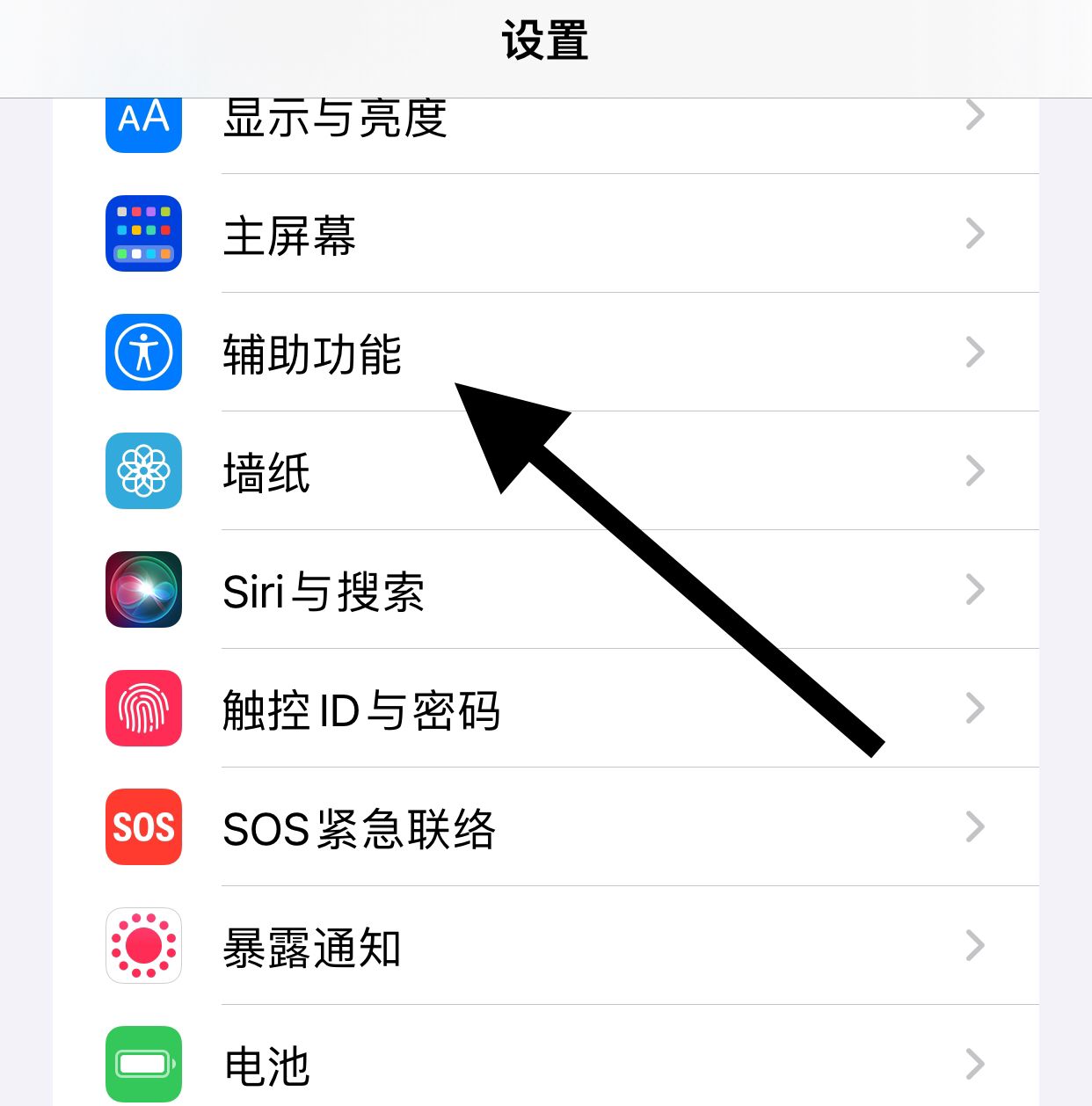Tap the 暴露通知 exposure notification icon
Image resolution: width=1092 pixels, height=1106 pixels.
(143, 946)
